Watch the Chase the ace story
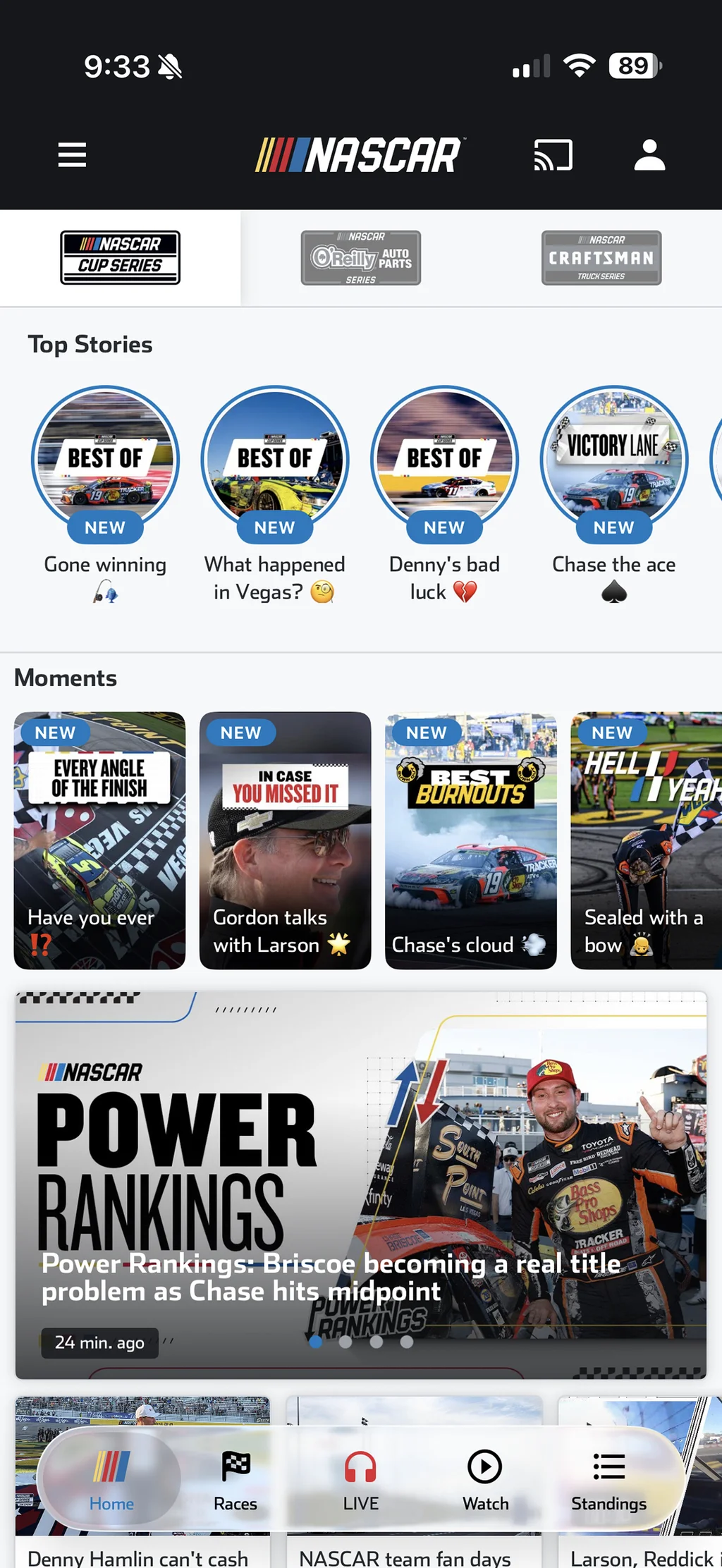The width and height of the screenshot is (722, 1568). coord(614,495)
